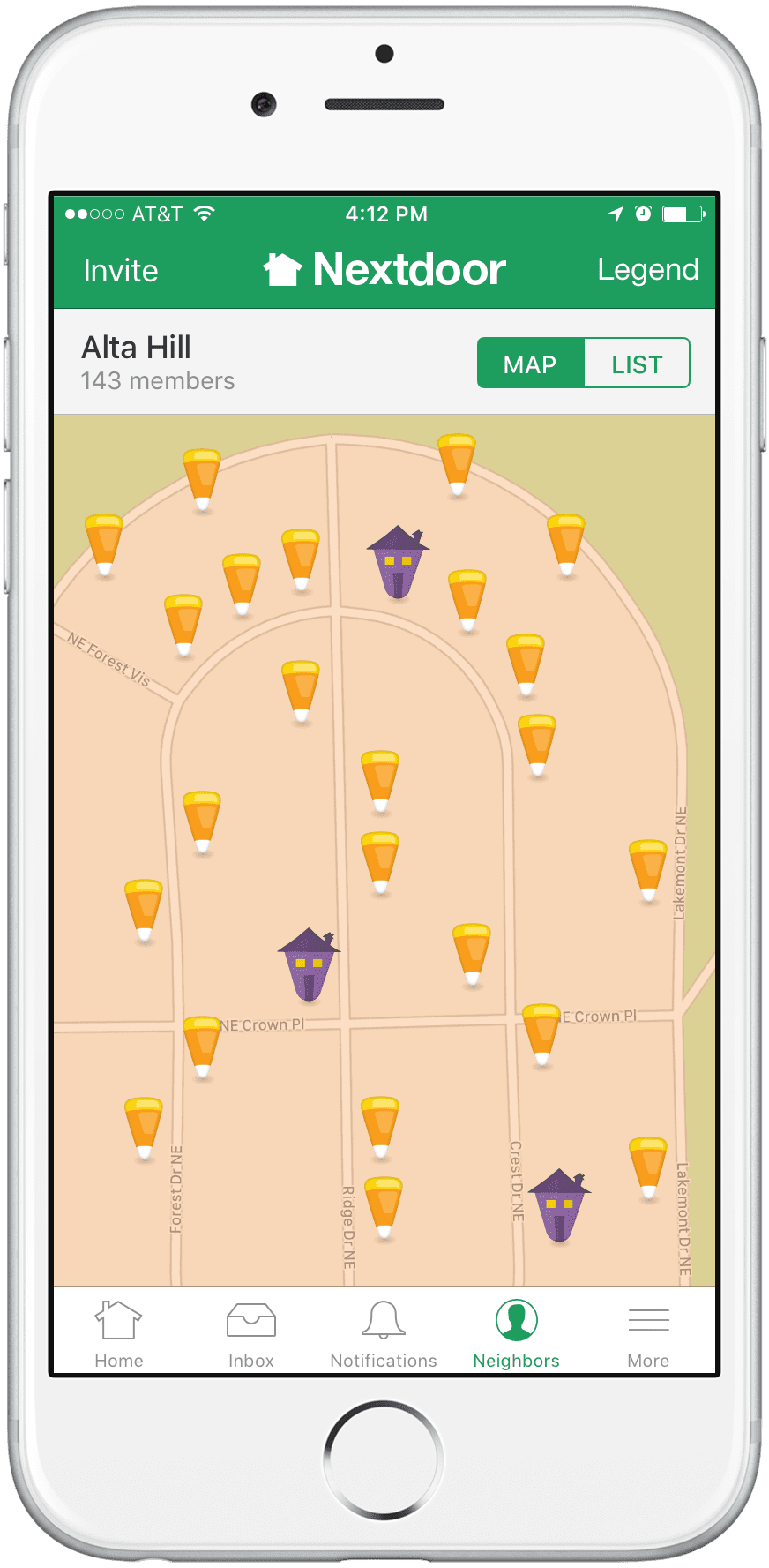Viewport: 769px width, 1568px height.
Task: Tap the candy corn pin beside Lakemont Dr NE label
Action: pos(648,870)
